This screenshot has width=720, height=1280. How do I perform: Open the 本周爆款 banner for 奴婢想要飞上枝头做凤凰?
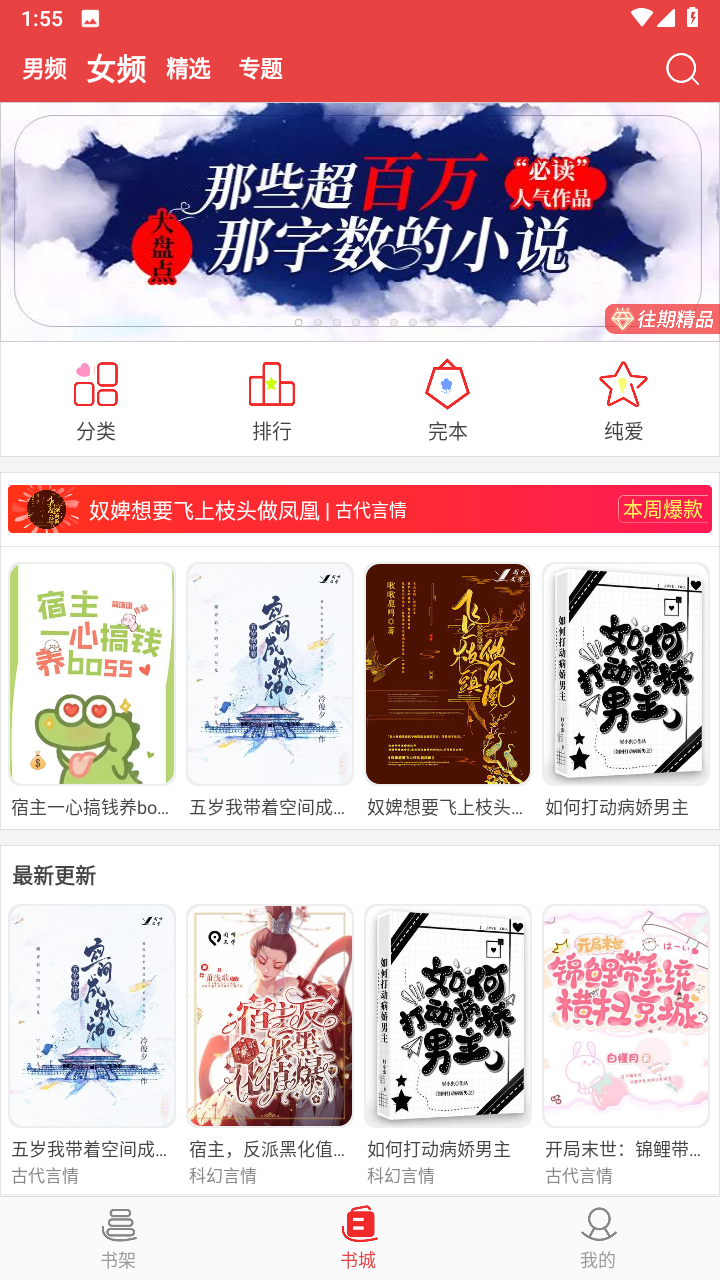360,510
